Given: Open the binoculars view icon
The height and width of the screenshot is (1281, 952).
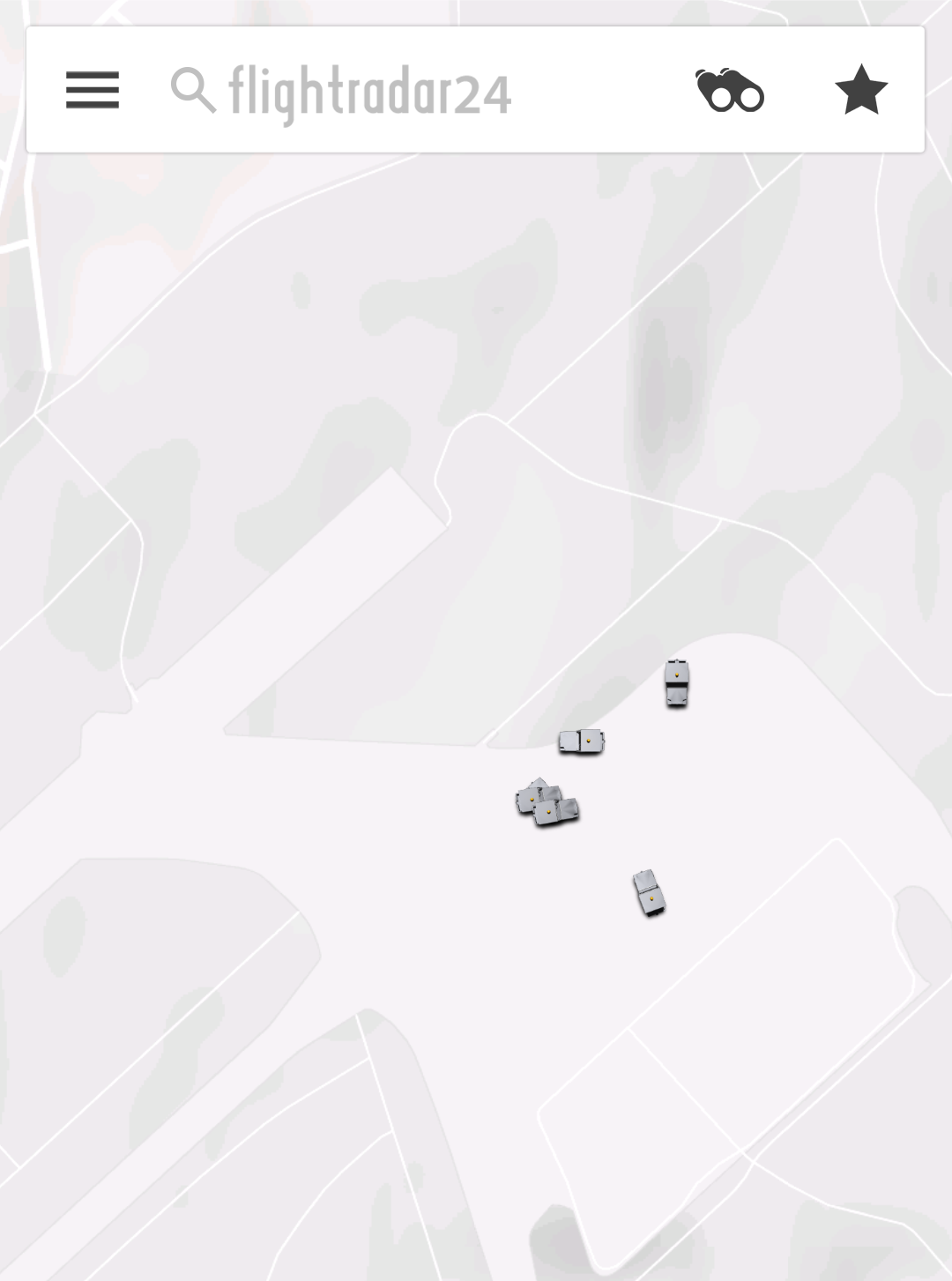Looking at the screenshot, I should pos(730,90).
